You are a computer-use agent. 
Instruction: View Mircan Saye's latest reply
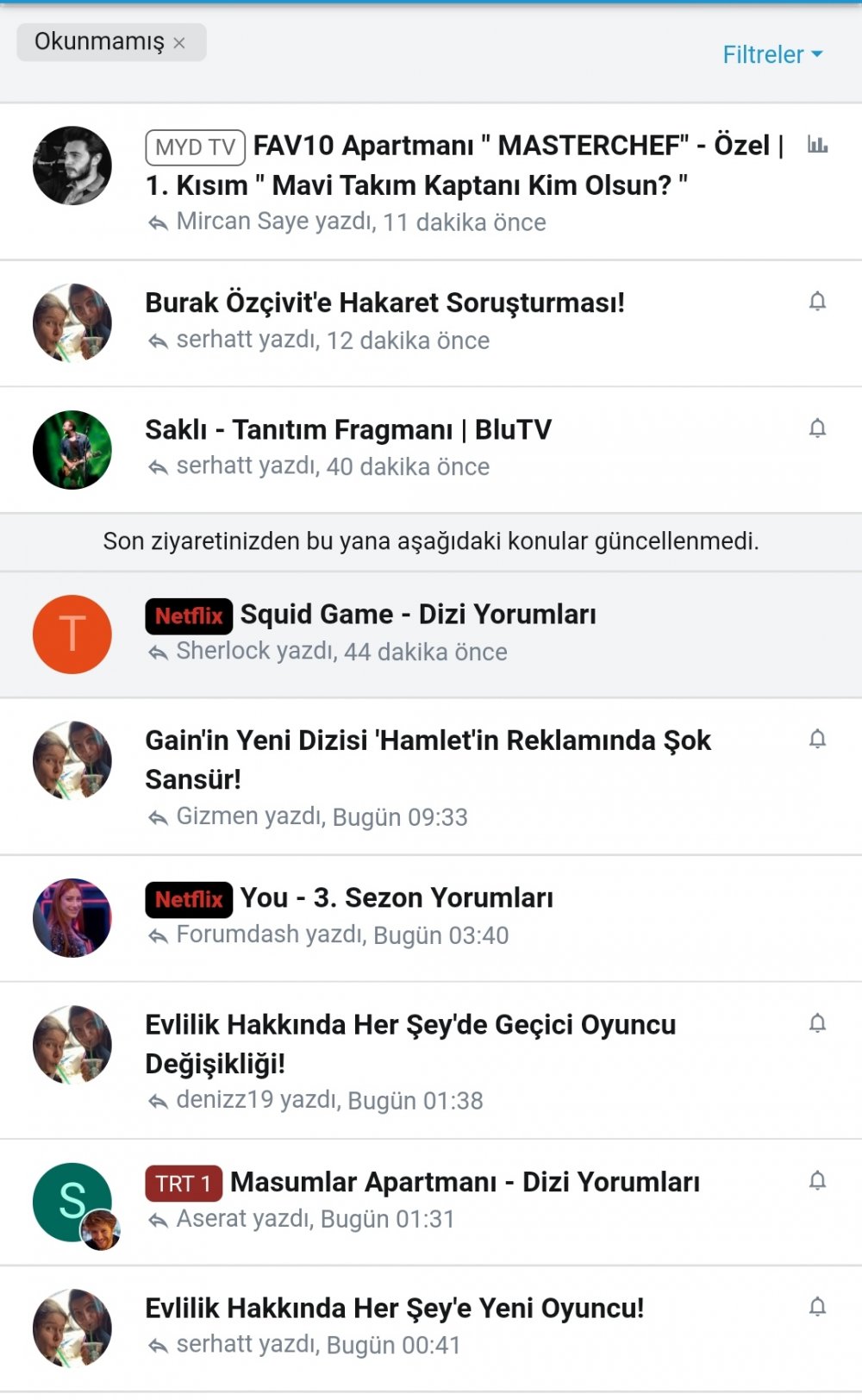[x=361, y=222]
